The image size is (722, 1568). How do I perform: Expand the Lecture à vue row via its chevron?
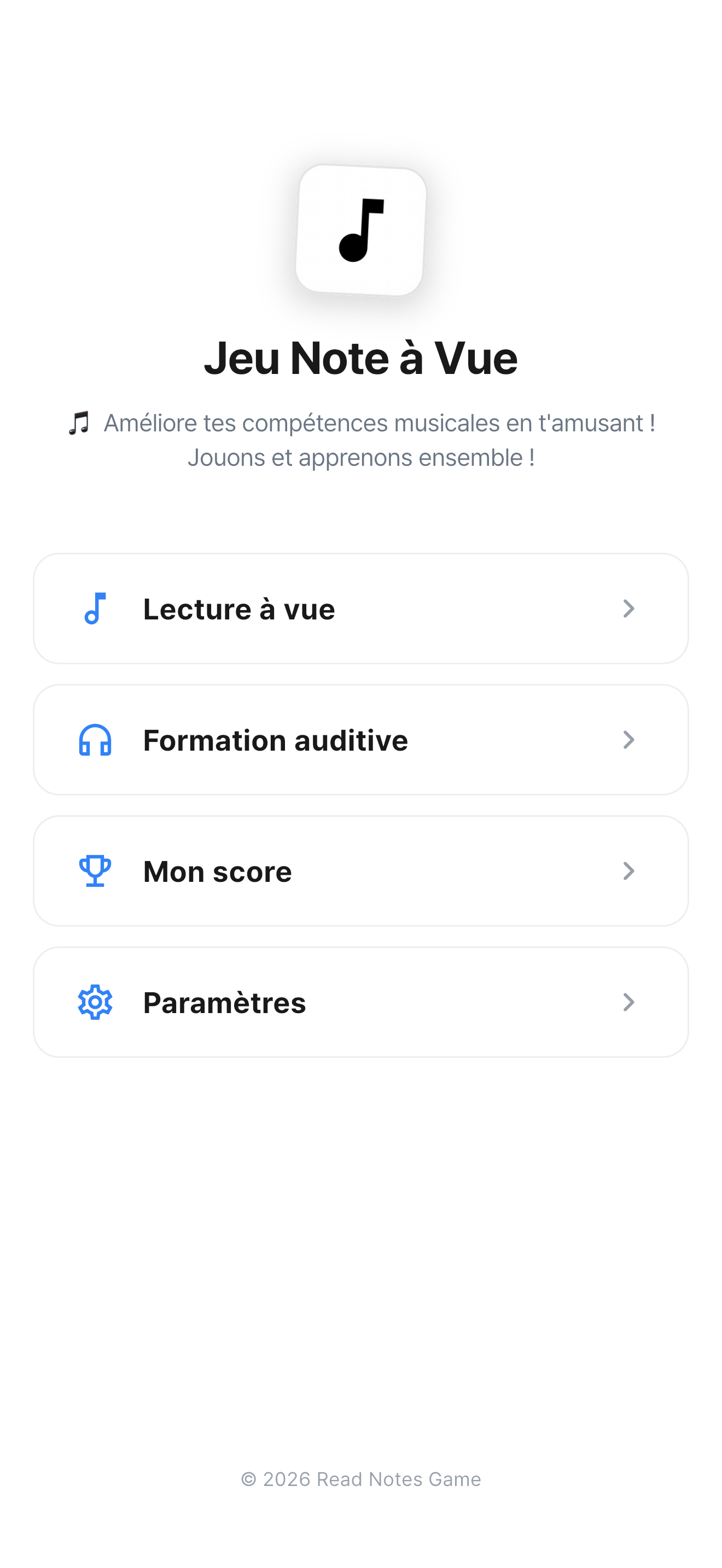point(629,609)
